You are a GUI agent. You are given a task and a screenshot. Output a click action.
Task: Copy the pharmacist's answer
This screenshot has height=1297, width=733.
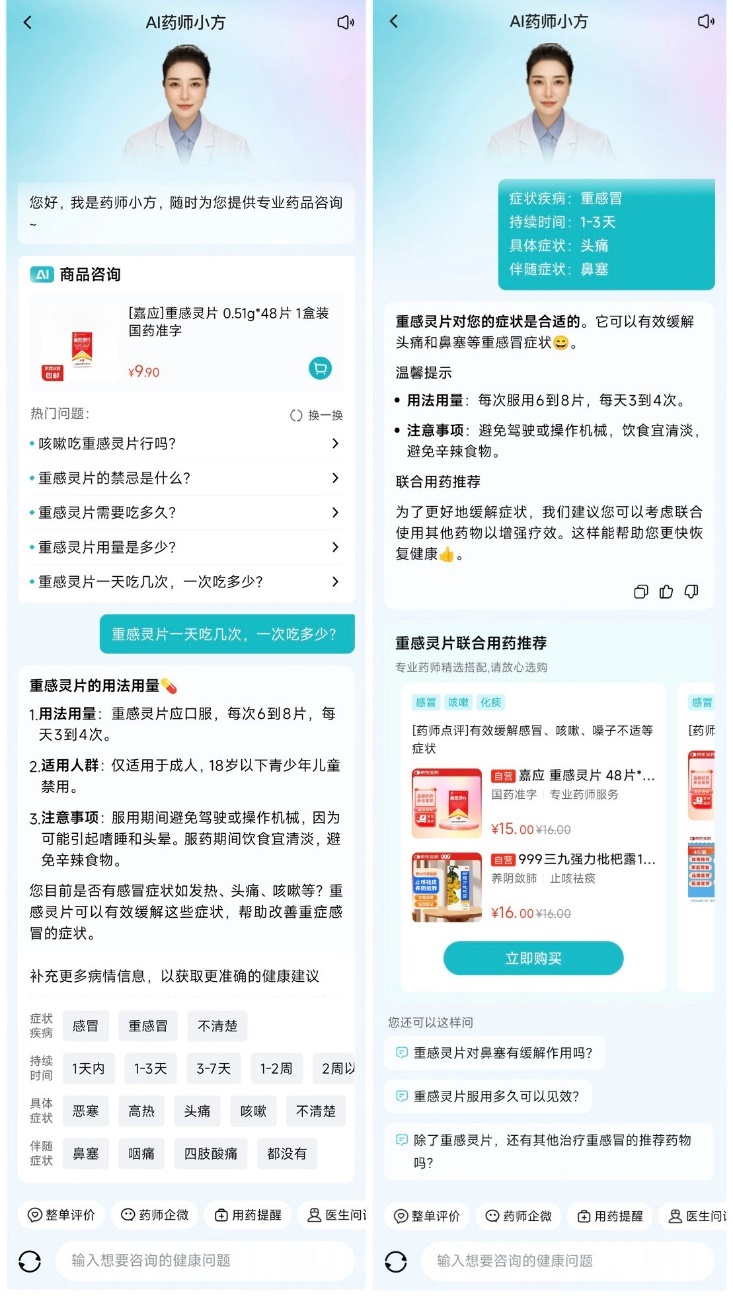tap(641, 592)
